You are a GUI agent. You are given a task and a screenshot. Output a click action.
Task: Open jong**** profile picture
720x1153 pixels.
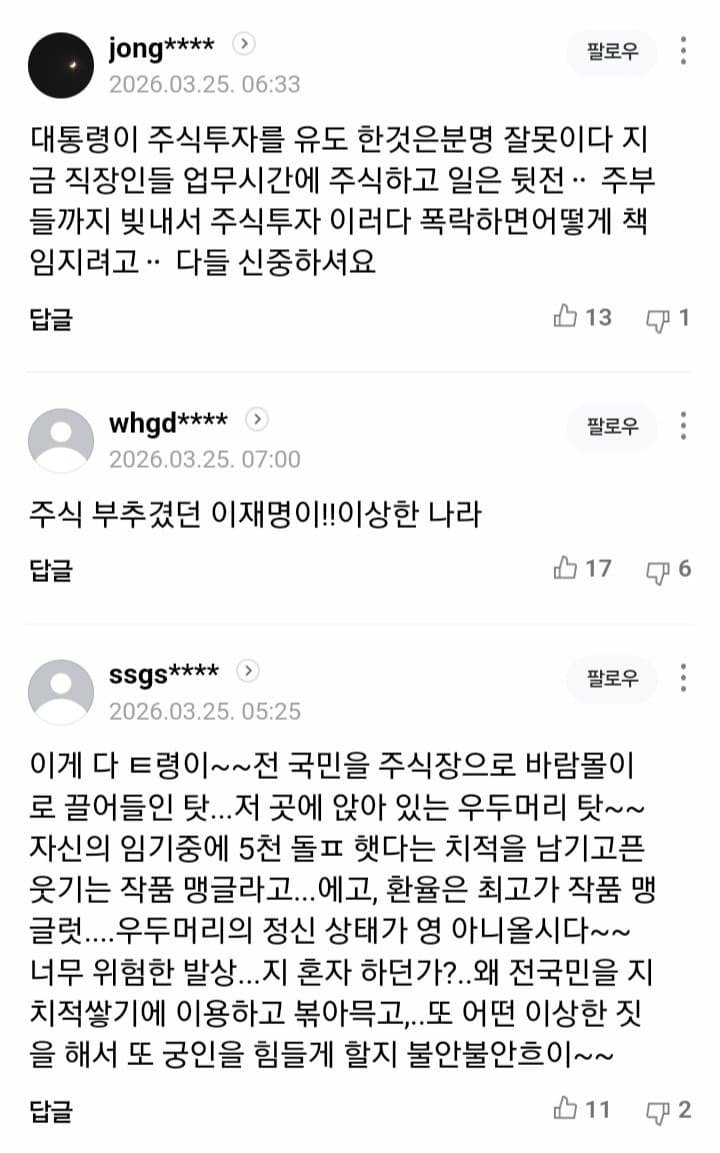tap(61, 65)
